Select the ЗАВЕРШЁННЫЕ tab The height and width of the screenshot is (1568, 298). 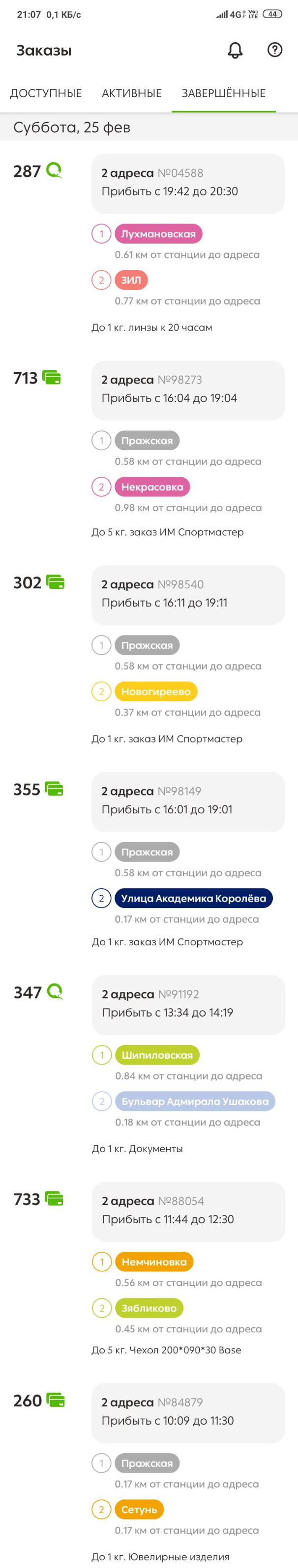pos(223,93)
